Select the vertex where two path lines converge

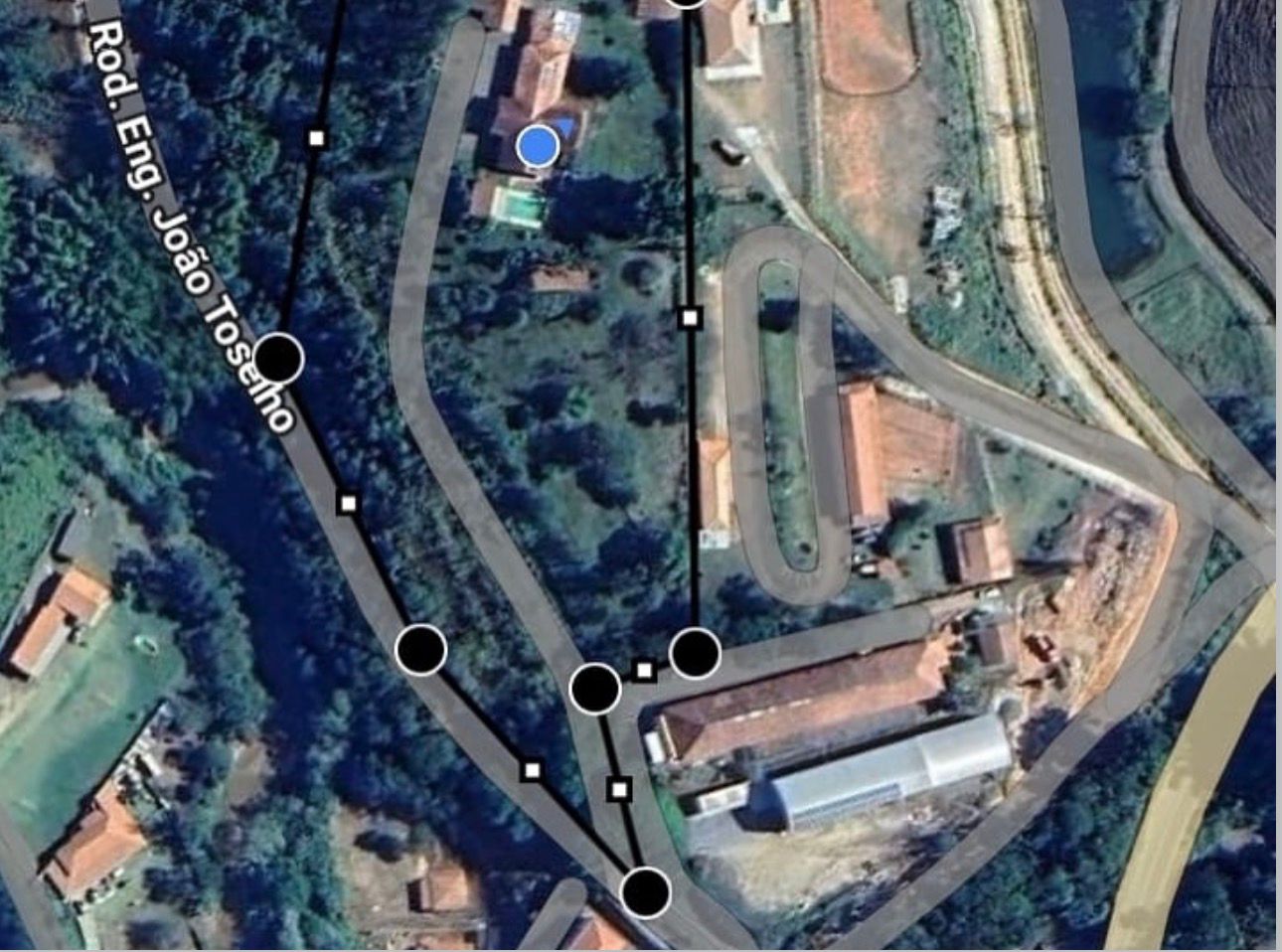(645, 891)
